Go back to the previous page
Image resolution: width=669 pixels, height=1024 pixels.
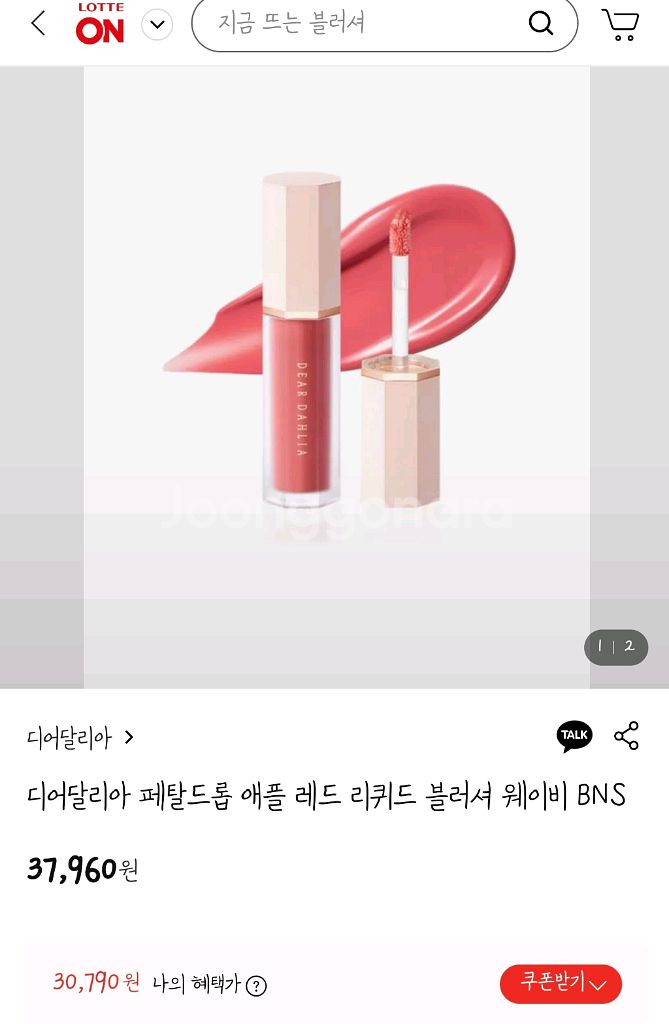[x=38, y=24]
